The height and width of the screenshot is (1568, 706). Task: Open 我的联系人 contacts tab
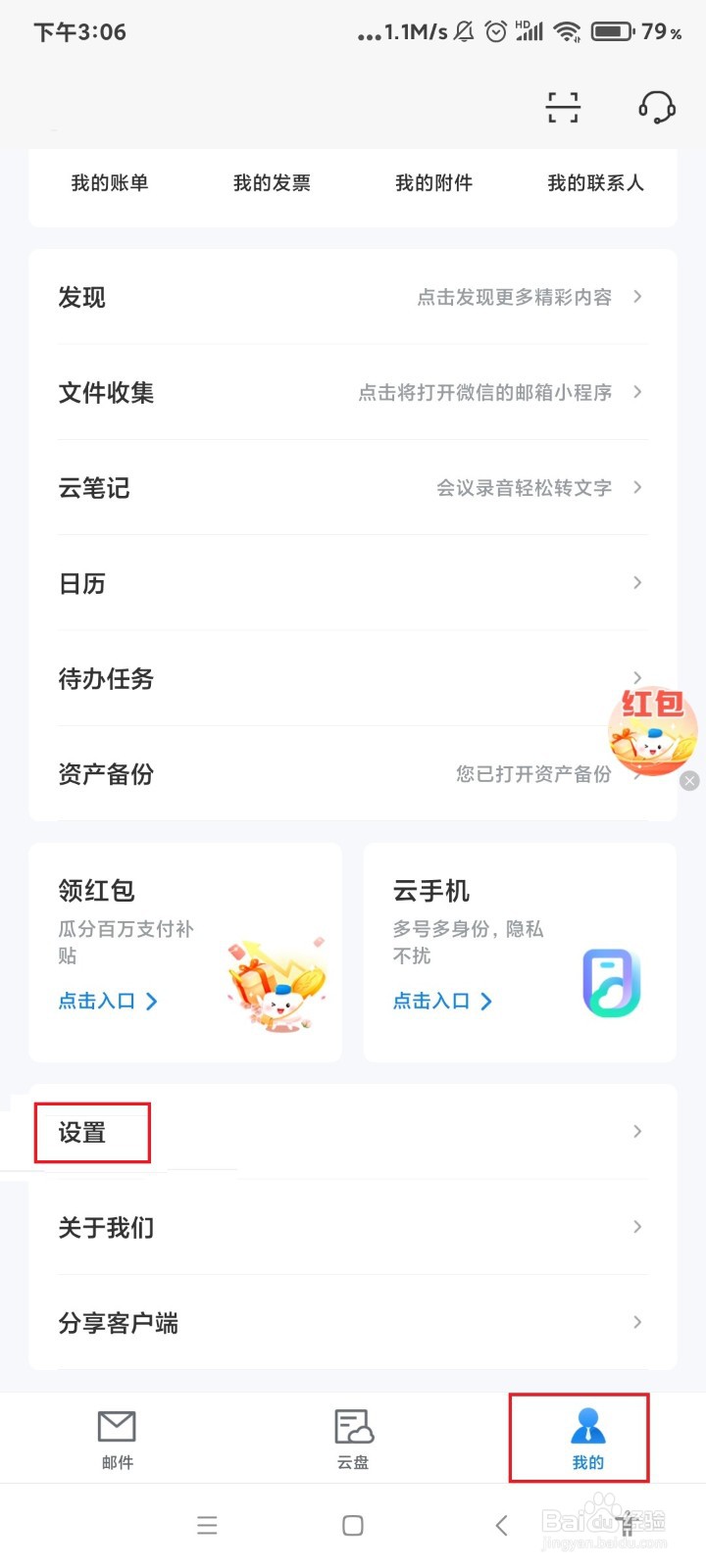coord(594,182)
